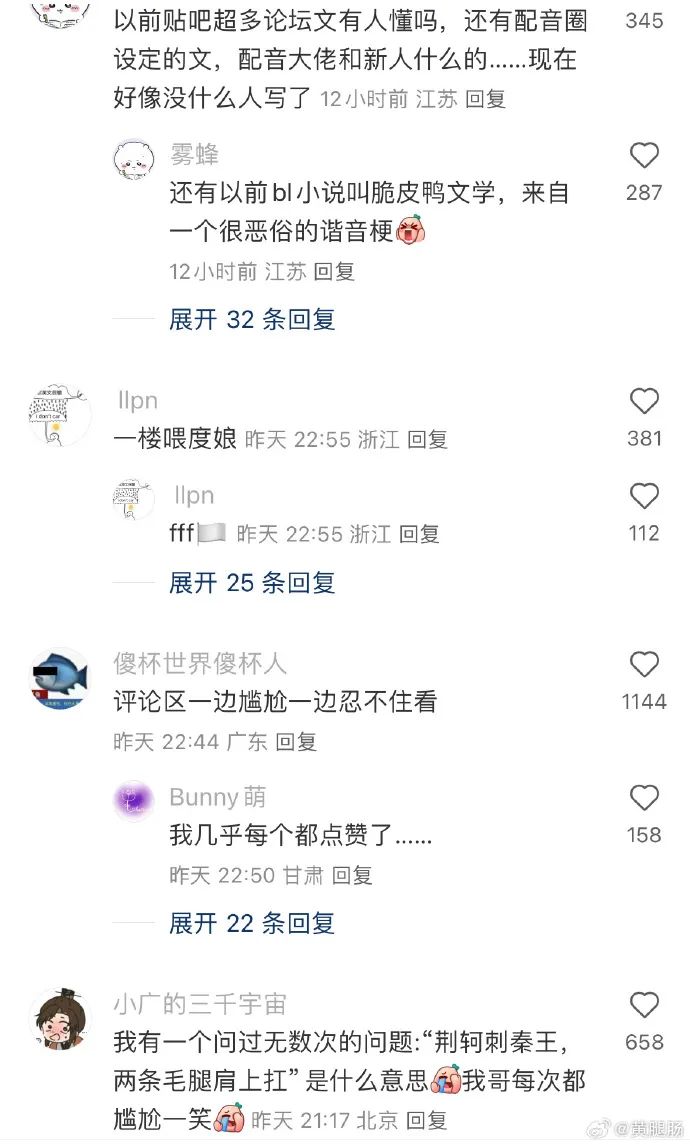Open Bunny萌's profile by username
This screenshot has width=690, height=1145.
pos(218,797)
